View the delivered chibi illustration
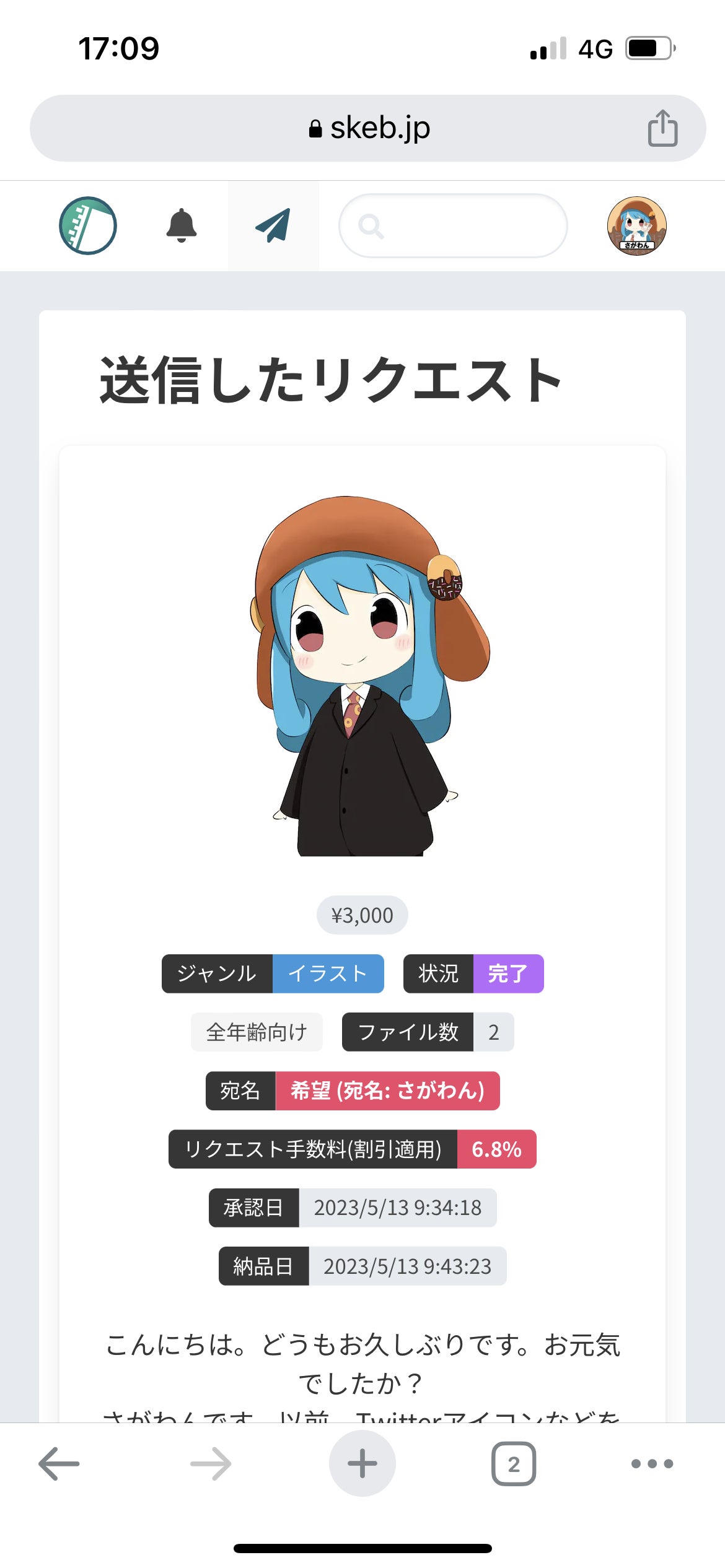Viewport: 725px width, 1568px height. click(x=362, y=676)
